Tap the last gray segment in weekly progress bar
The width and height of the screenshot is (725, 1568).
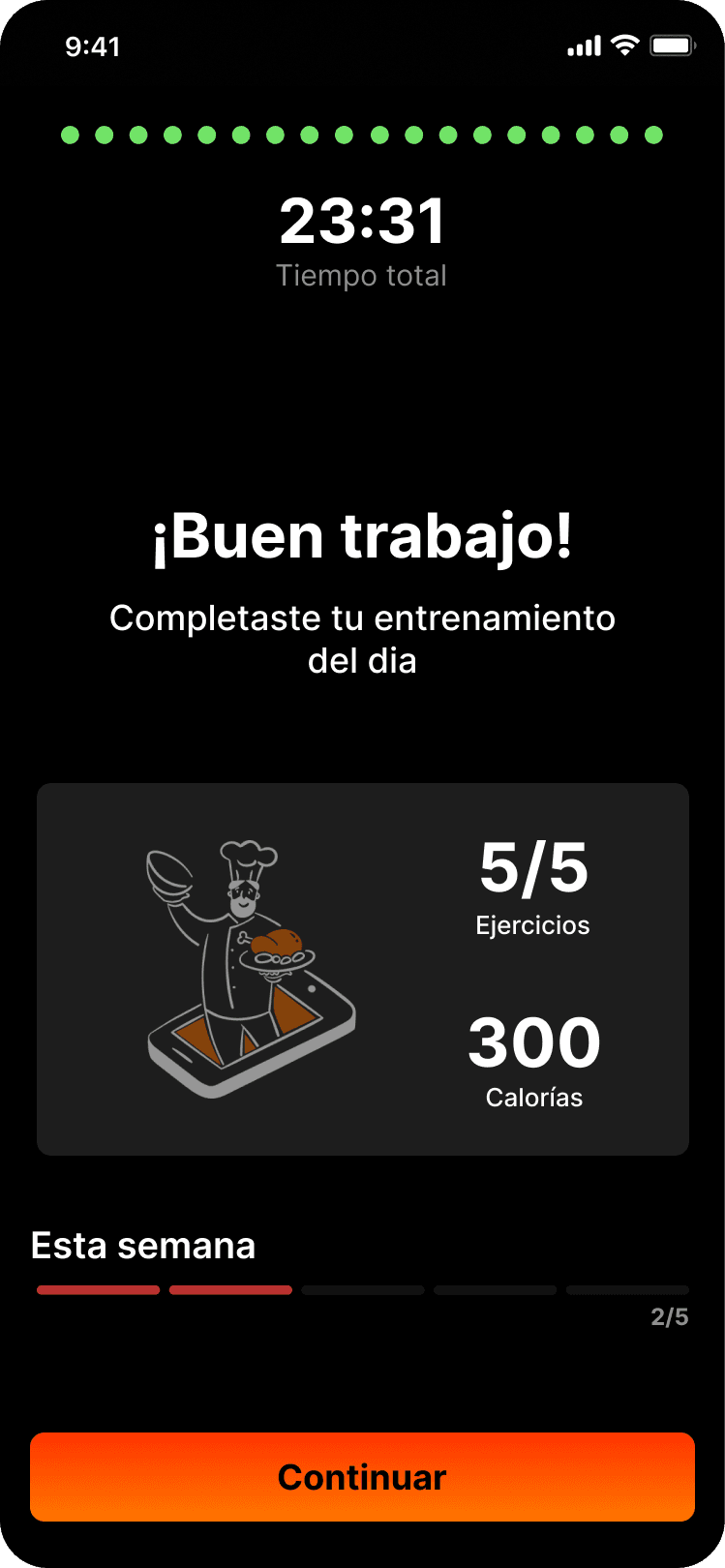point(627,1290)
